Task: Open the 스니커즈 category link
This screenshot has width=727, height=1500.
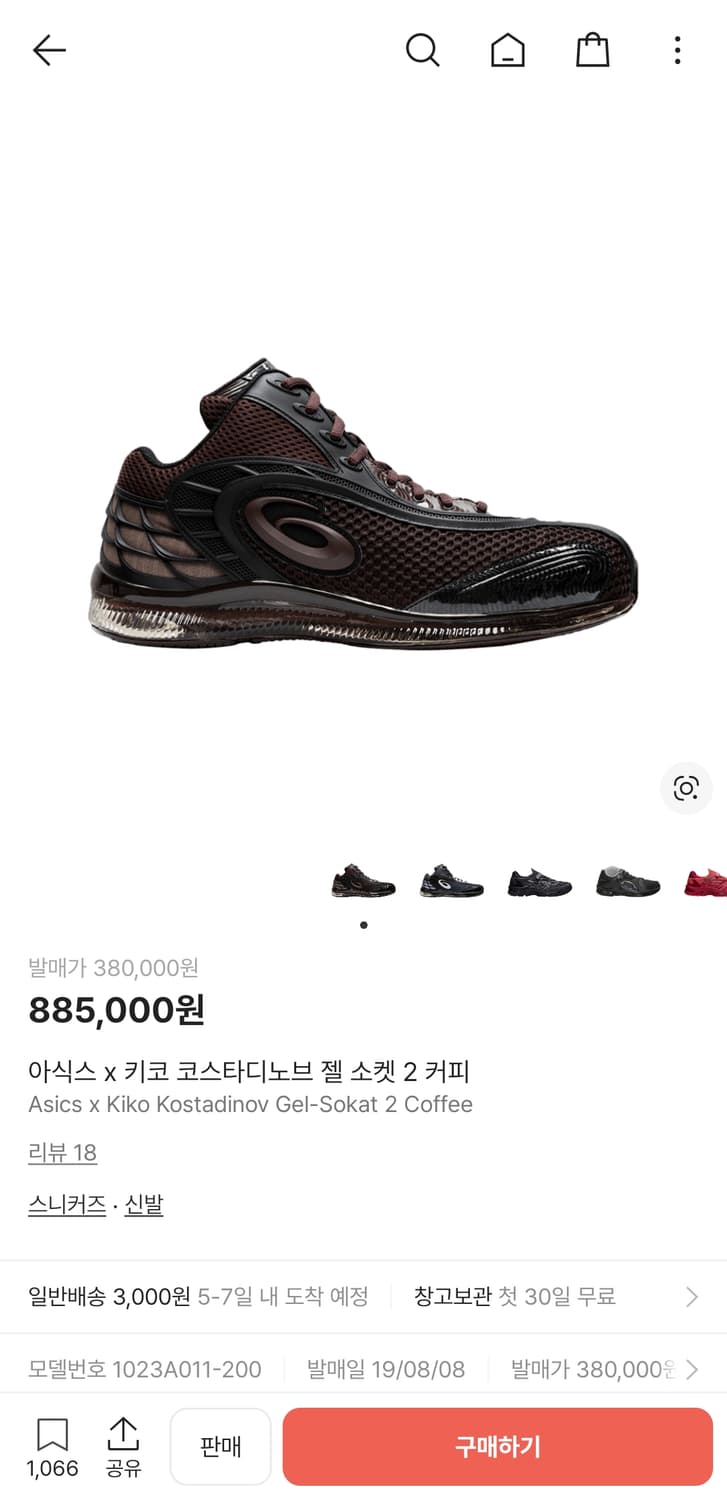Action: click(66, 1205)
